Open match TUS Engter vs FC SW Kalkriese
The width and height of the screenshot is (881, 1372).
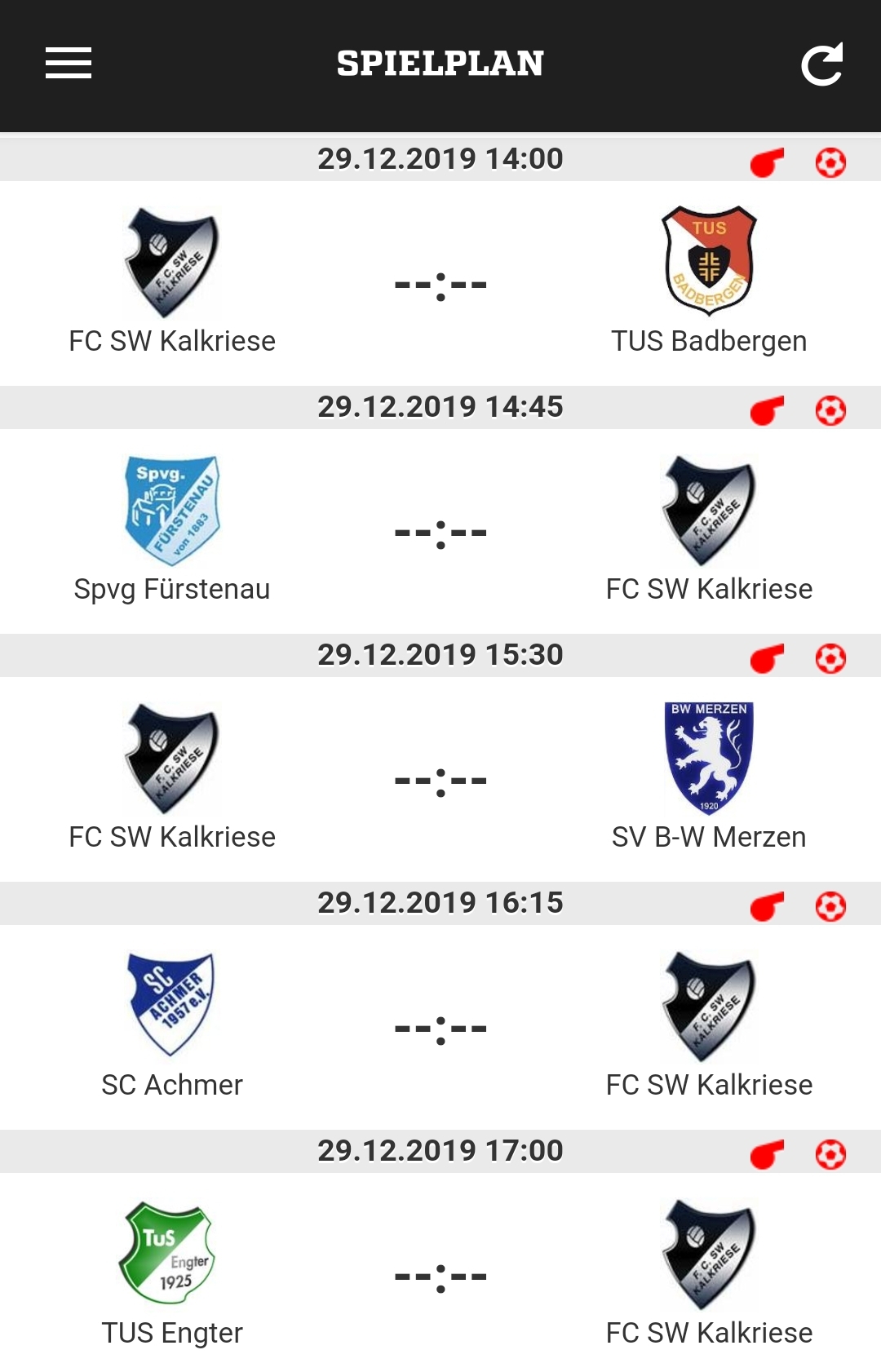coord(440,1277)
